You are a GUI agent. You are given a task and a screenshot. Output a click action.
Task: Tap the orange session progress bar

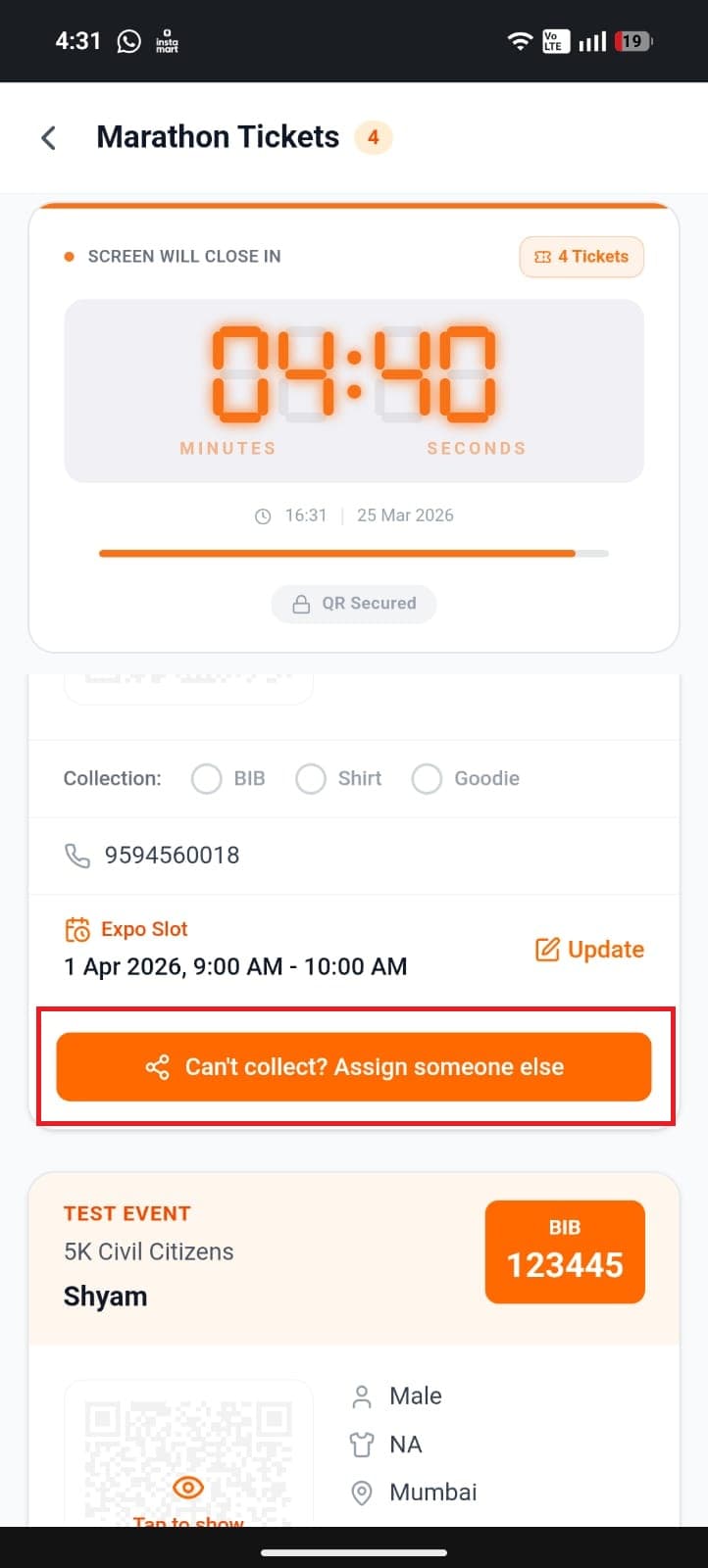(336, 554)
